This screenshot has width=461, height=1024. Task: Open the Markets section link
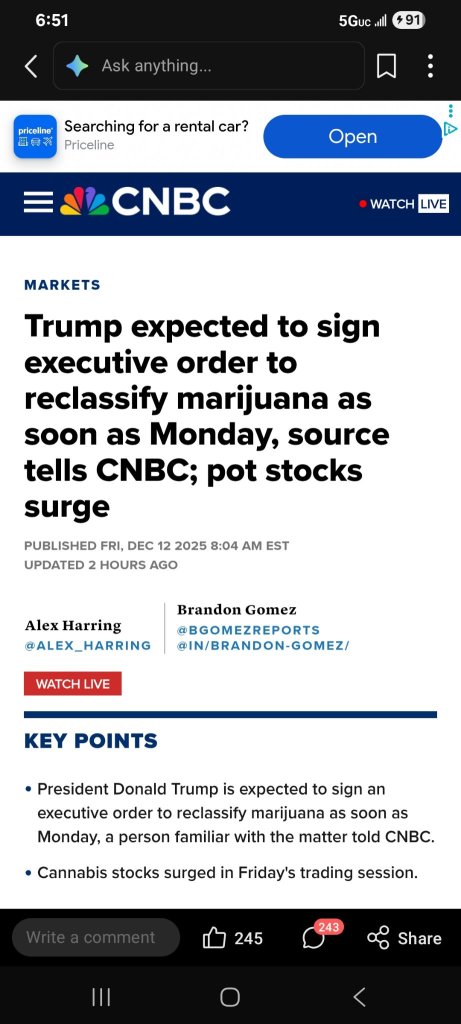[x=62, y=285]
